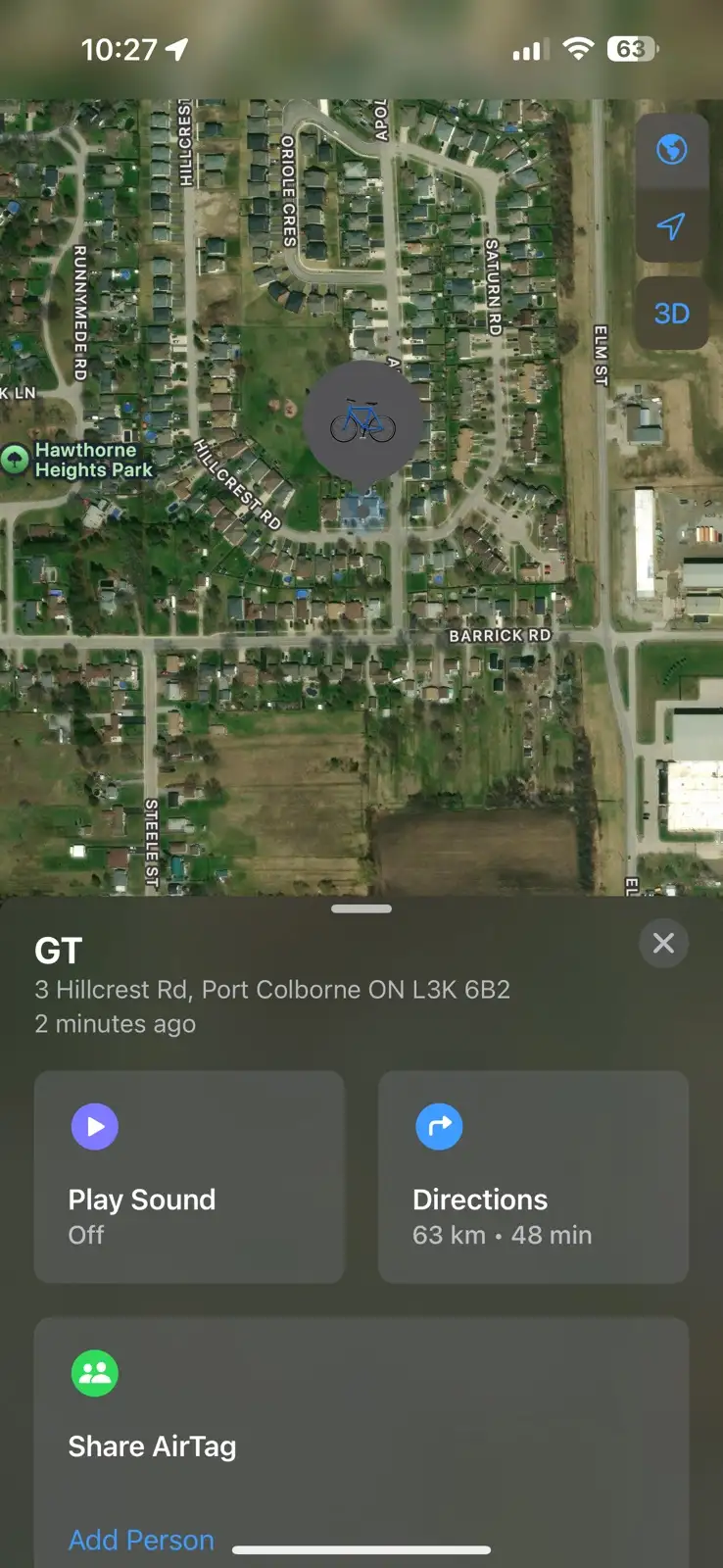Screen dimensions: 723x1568
Task: Get Directions to the GT AirTag
Action: click(x=533, y=1176)
